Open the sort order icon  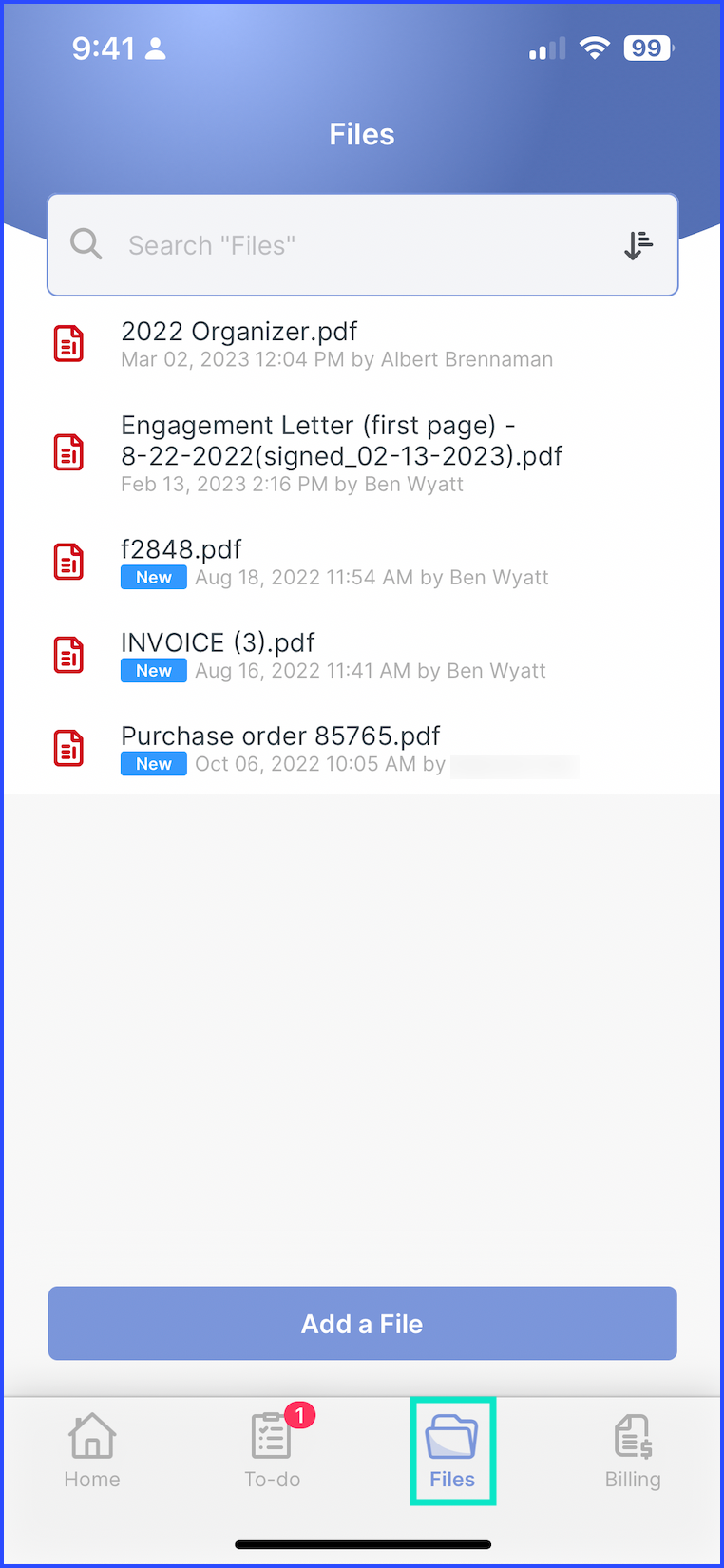(x=638, y=245)
